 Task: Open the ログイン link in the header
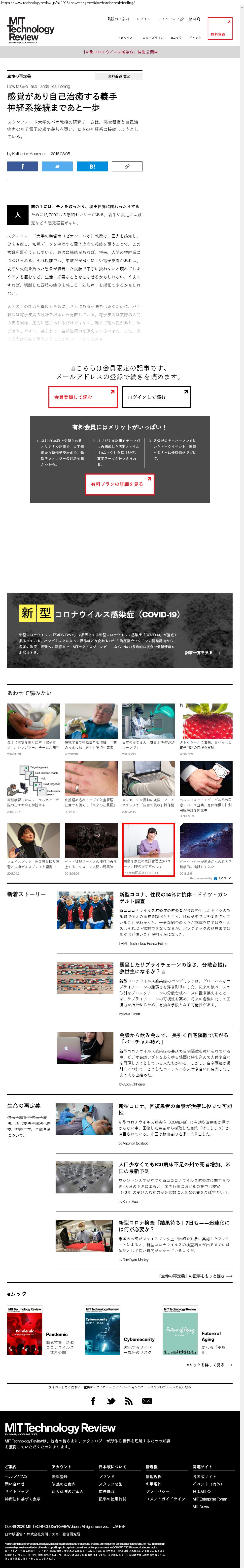coord(144,19)
